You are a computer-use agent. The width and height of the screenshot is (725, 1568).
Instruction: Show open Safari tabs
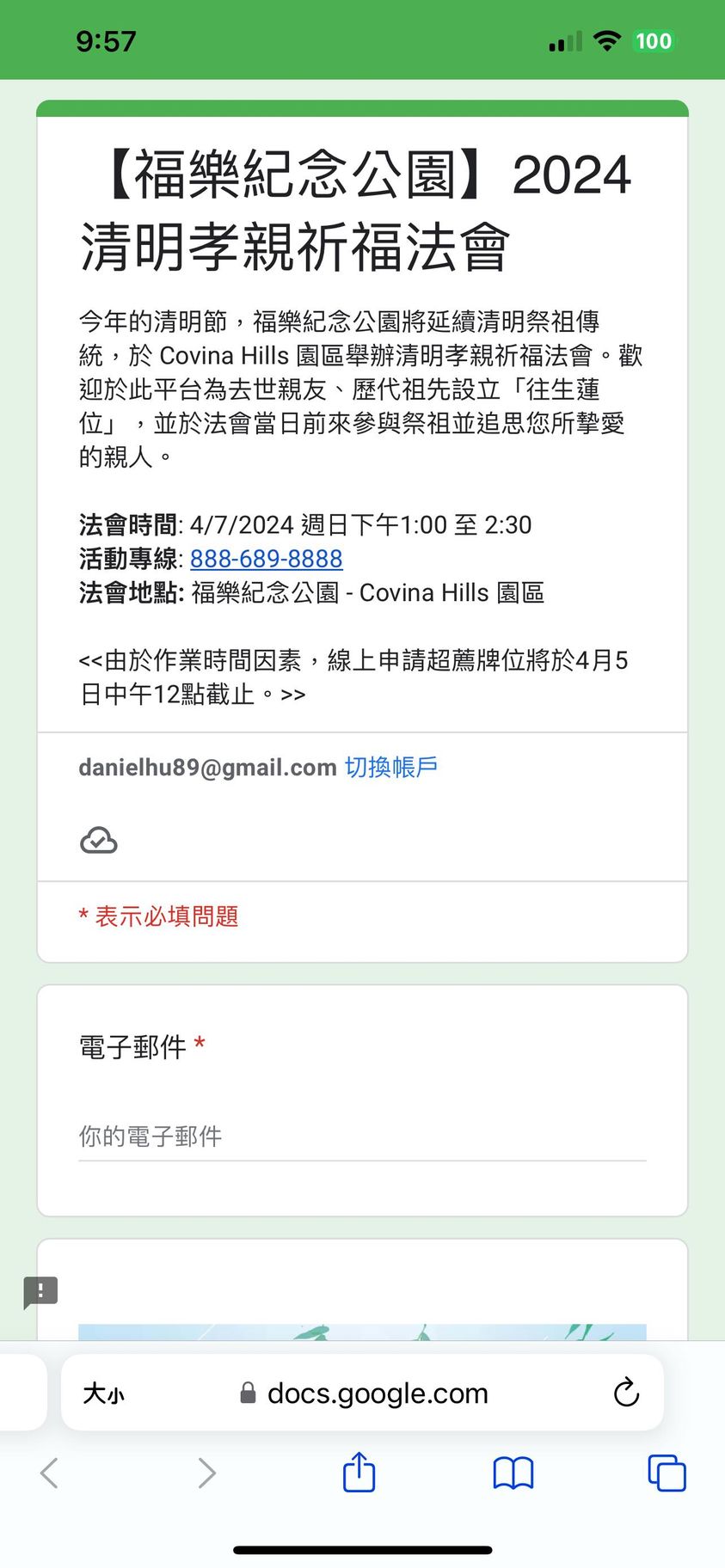point(666,1473)
